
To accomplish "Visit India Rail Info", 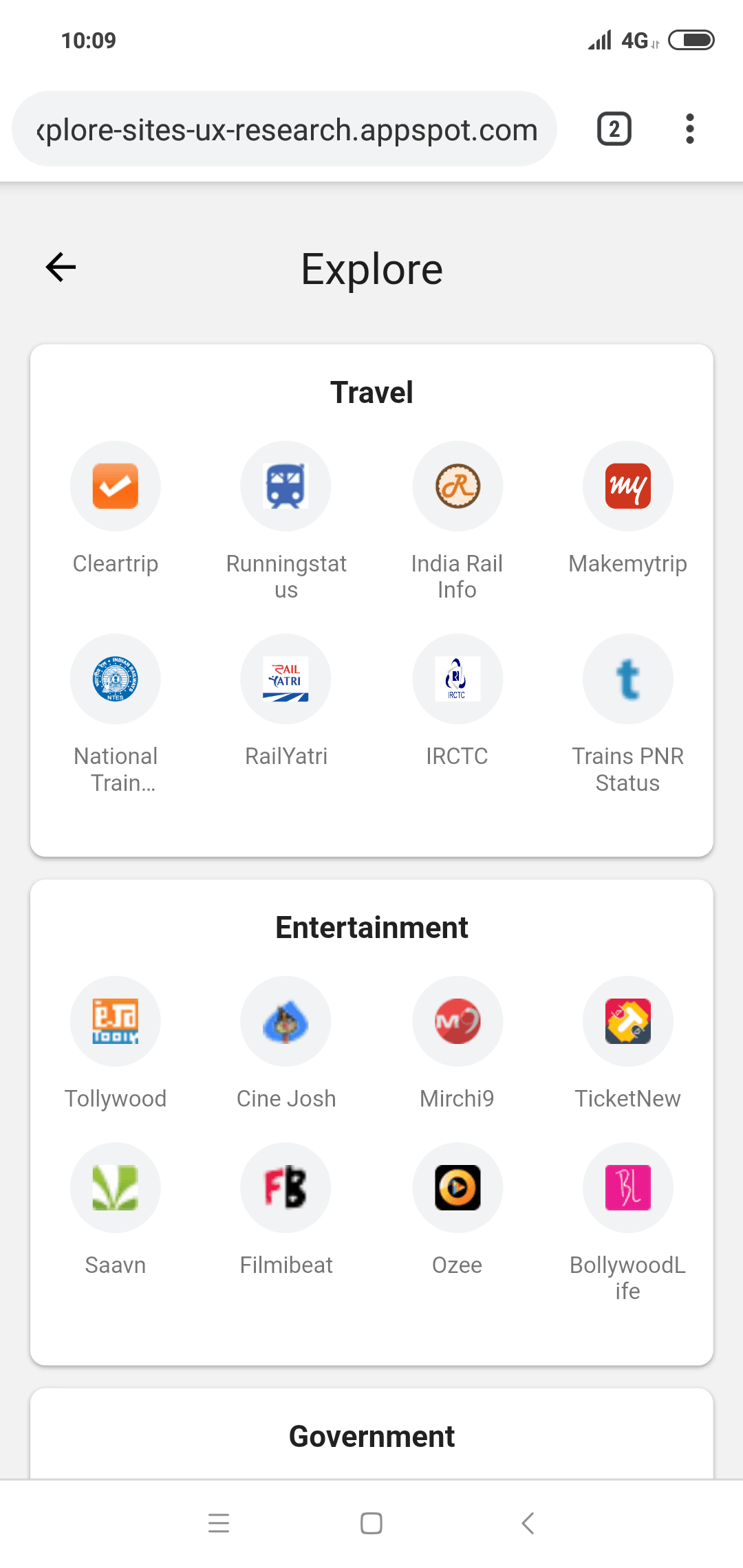I will coord(457,486).
